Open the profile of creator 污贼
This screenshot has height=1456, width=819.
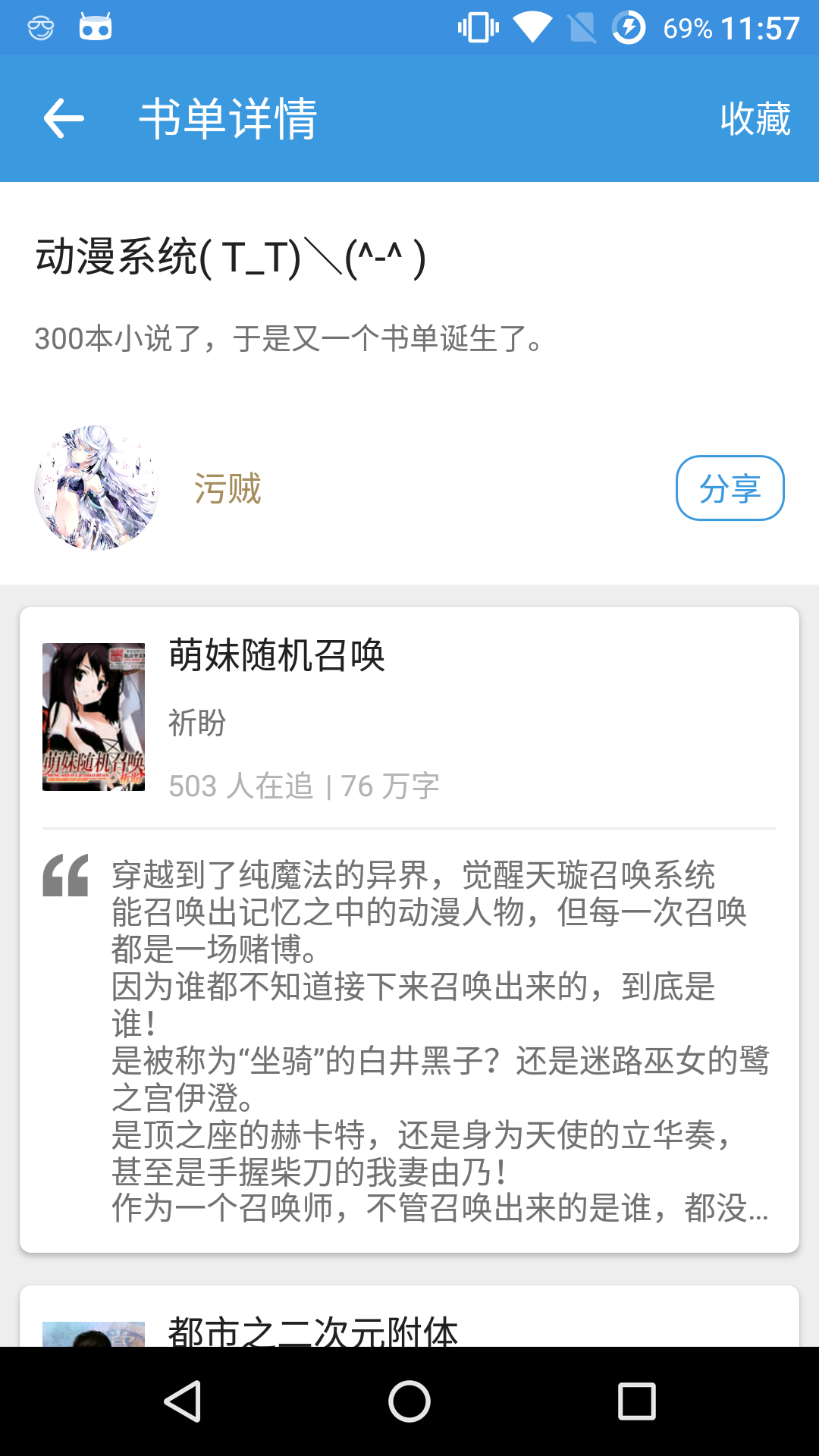point(227,488)
